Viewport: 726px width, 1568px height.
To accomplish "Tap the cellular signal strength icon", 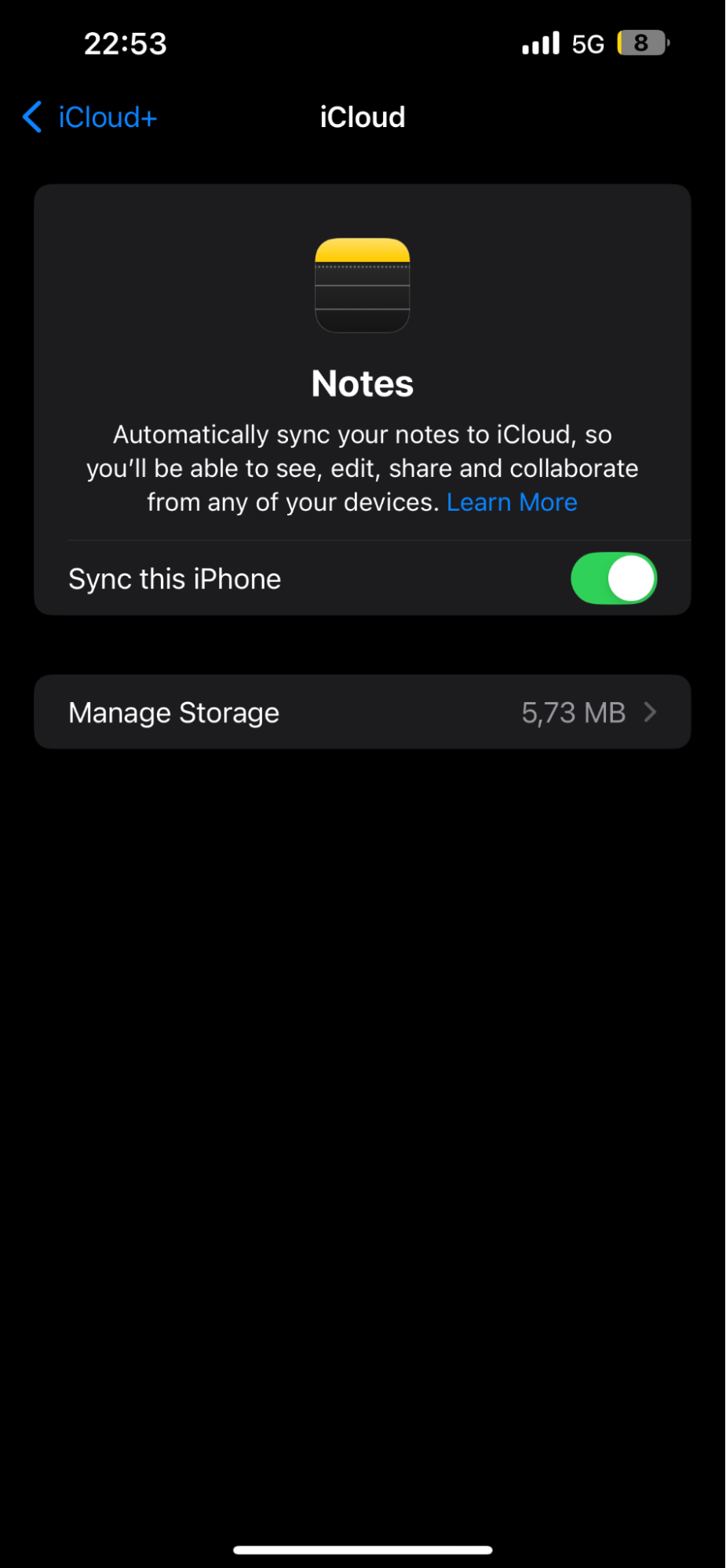I will point(538,43).
